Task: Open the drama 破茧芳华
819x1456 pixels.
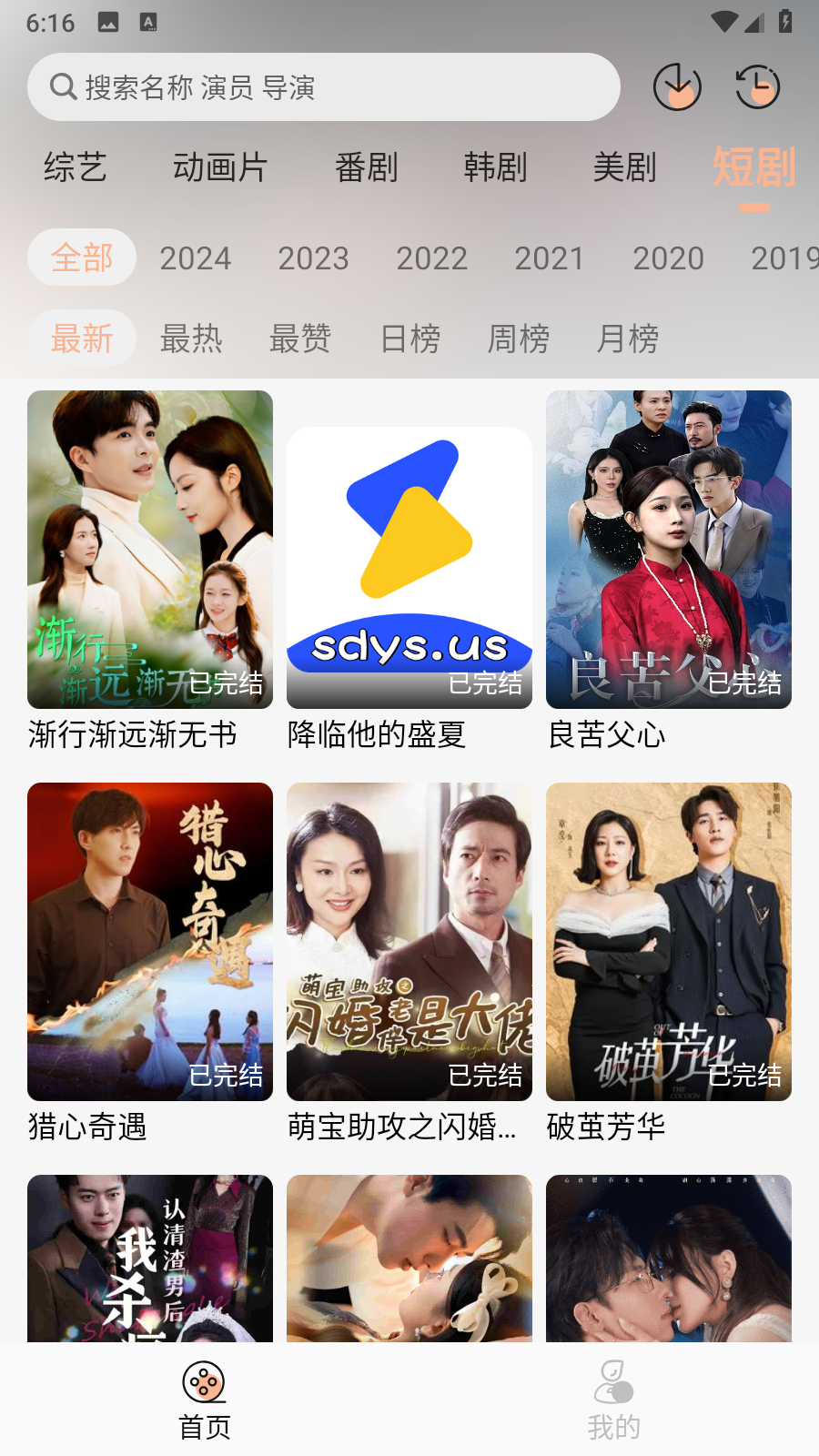Action: coord(669,942)
